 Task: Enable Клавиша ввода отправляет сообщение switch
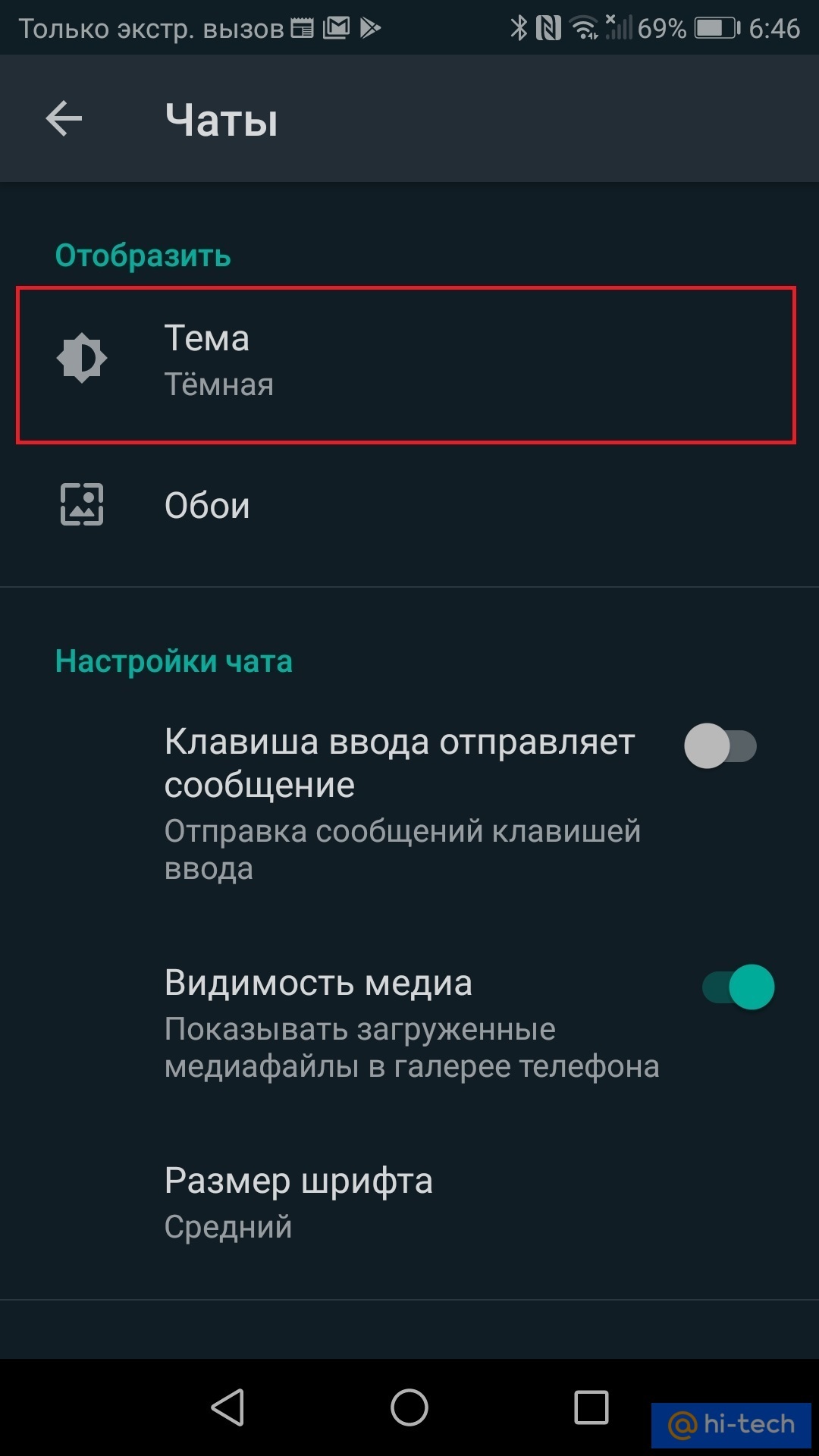[x=720, y=746]
